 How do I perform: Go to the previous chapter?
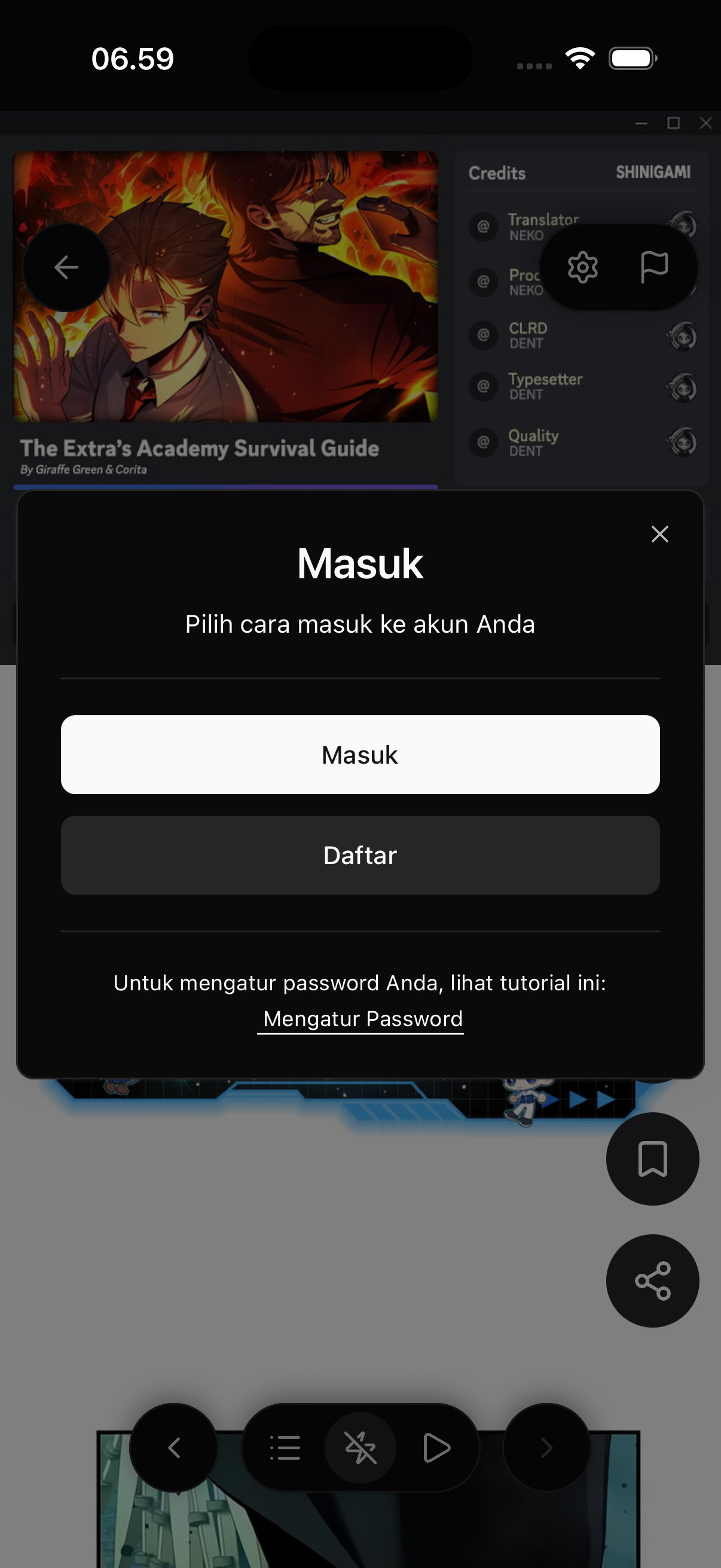[174, 1447]
